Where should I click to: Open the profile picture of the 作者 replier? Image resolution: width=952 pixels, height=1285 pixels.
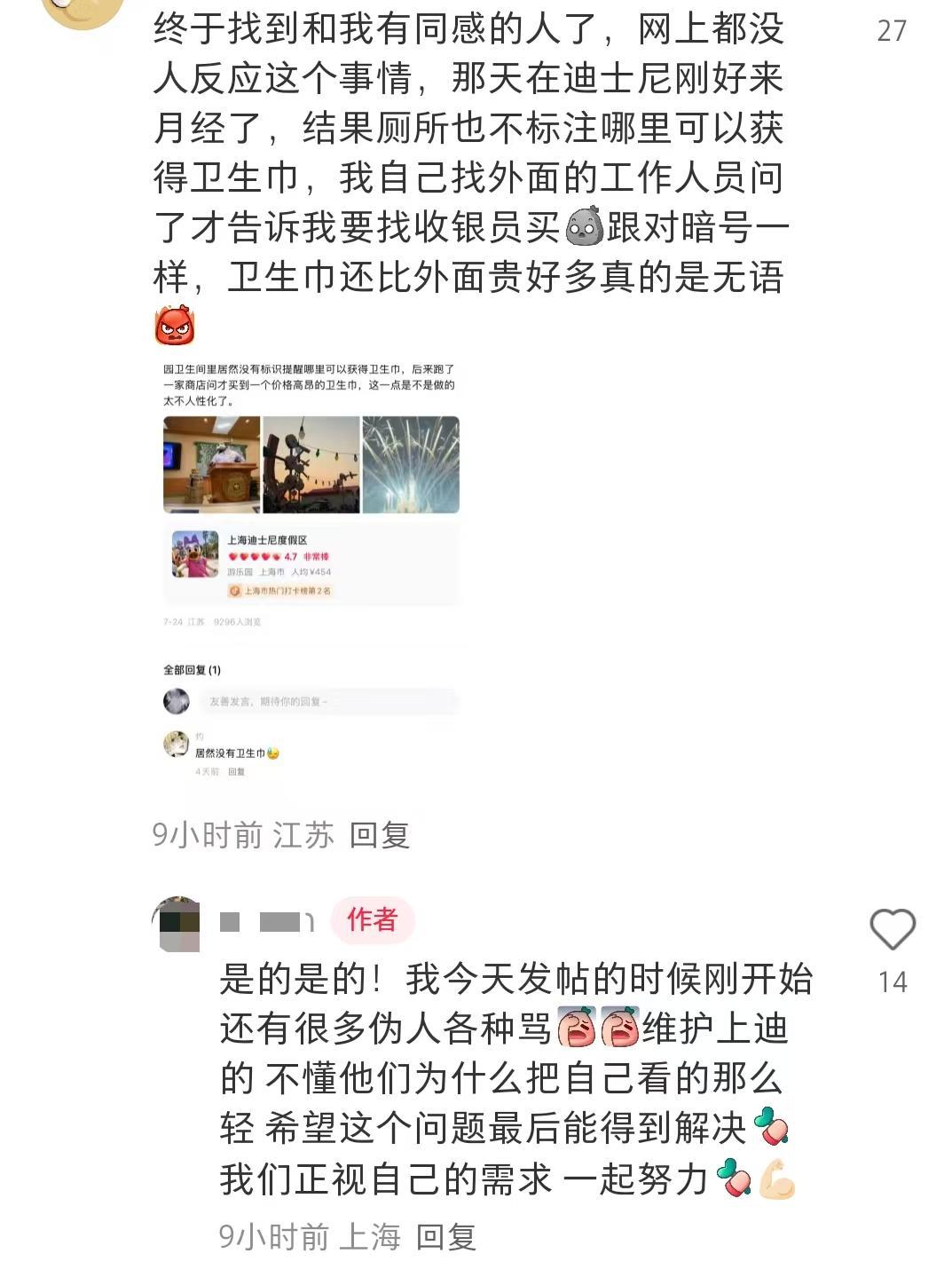[x=179, y=923]
